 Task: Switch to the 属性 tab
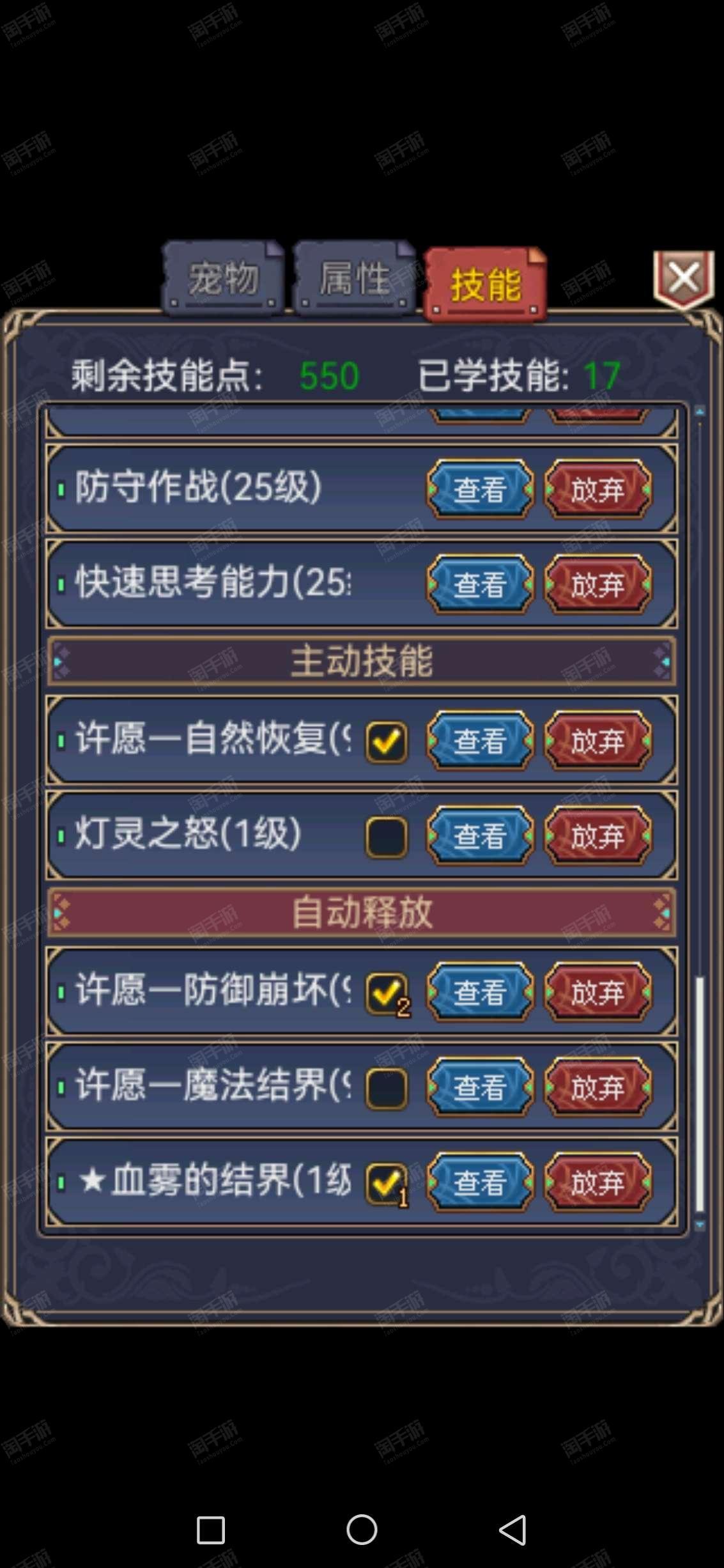[x=355, y=279]
